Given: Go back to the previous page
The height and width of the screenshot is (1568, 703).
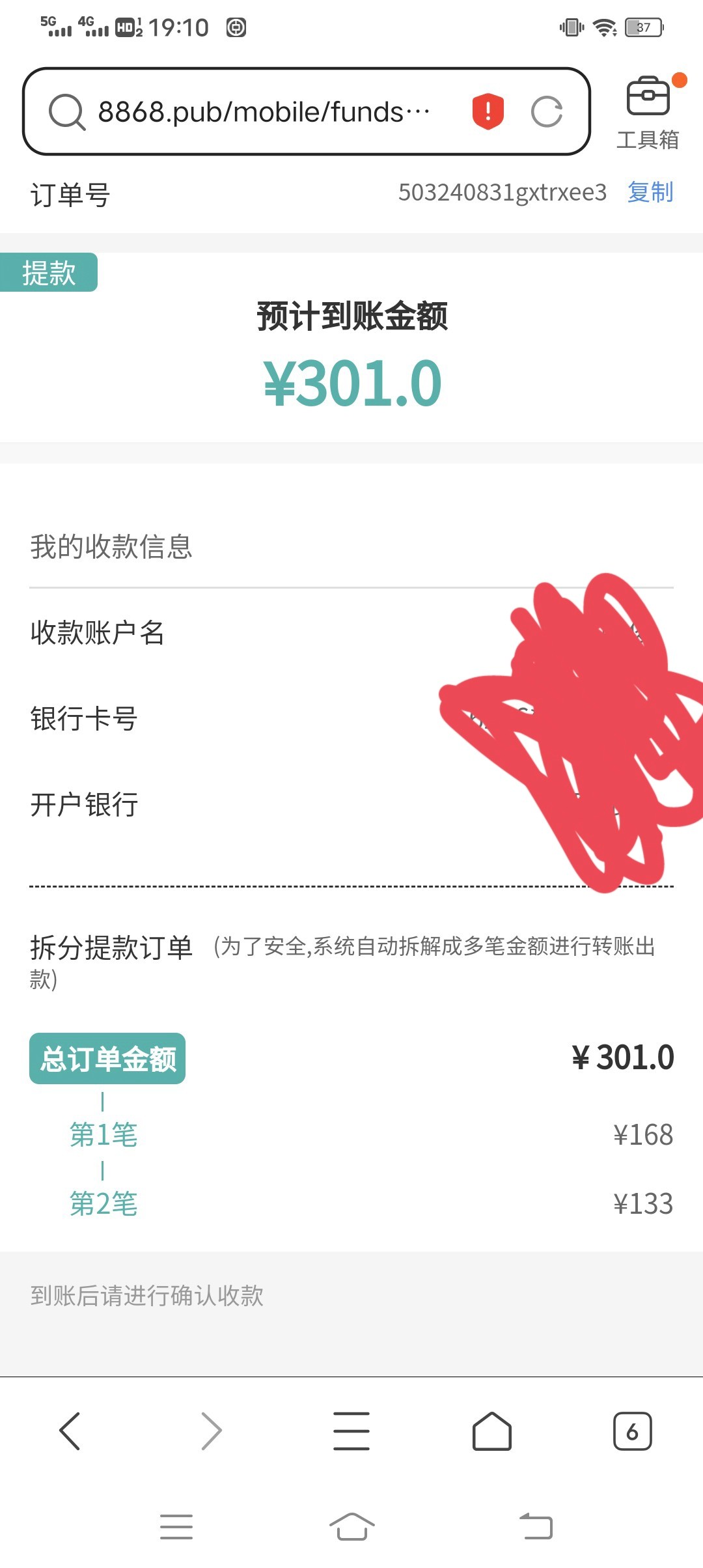Looking at the screenshot, I should tap(70, 1431).
